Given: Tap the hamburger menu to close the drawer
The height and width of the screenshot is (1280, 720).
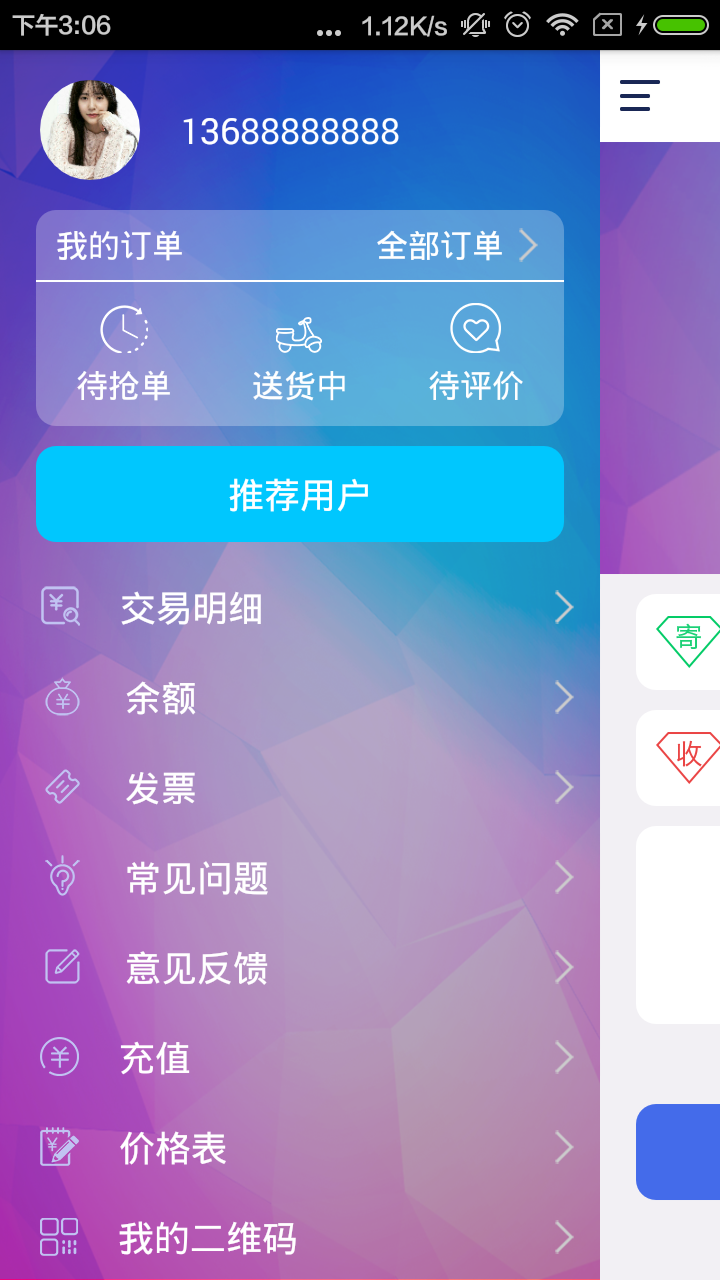Looking at the screenshot, I should tap(640, 96).
